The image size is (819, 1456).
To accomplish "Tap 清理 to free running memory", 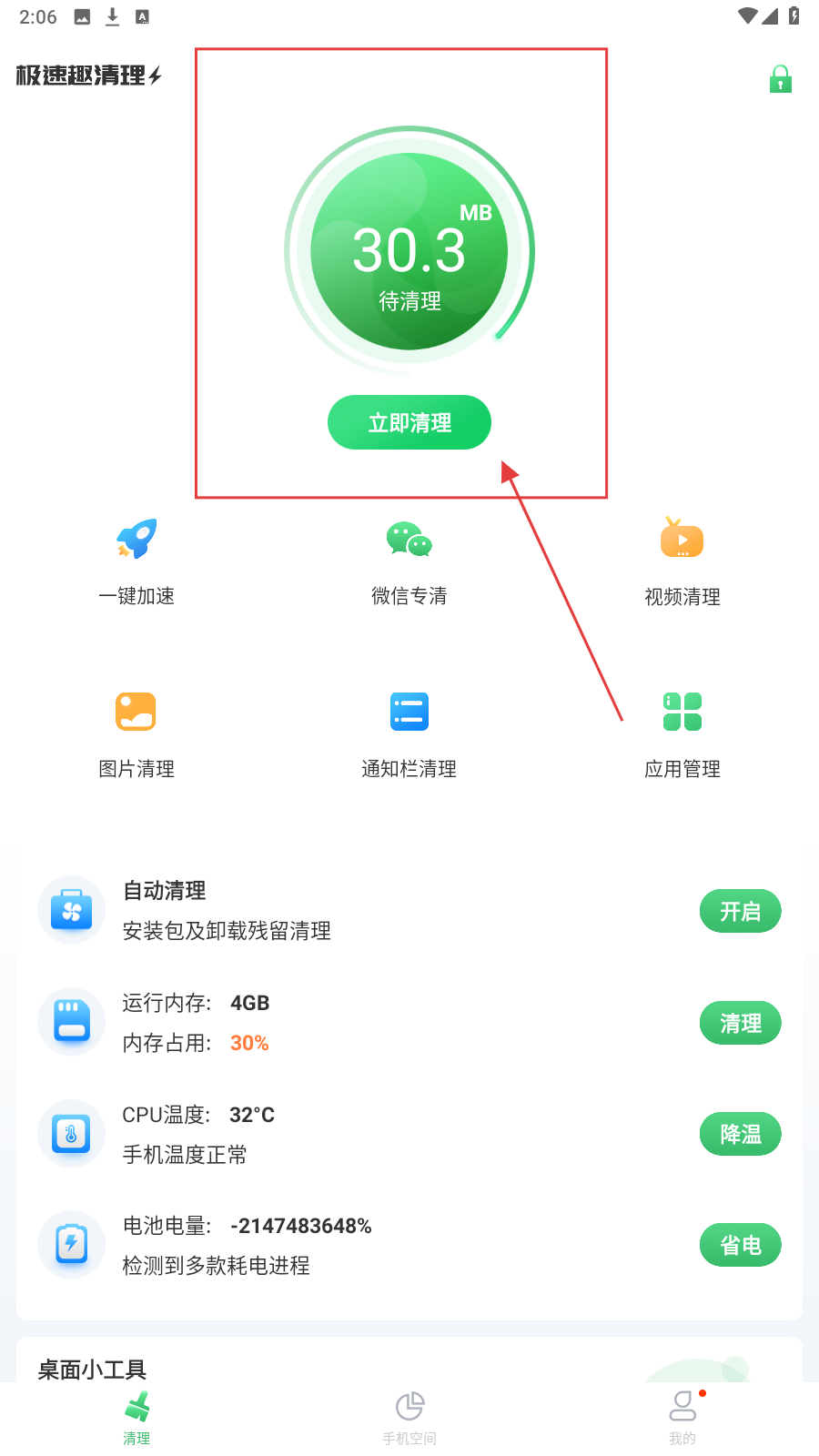I will 740,1023.
